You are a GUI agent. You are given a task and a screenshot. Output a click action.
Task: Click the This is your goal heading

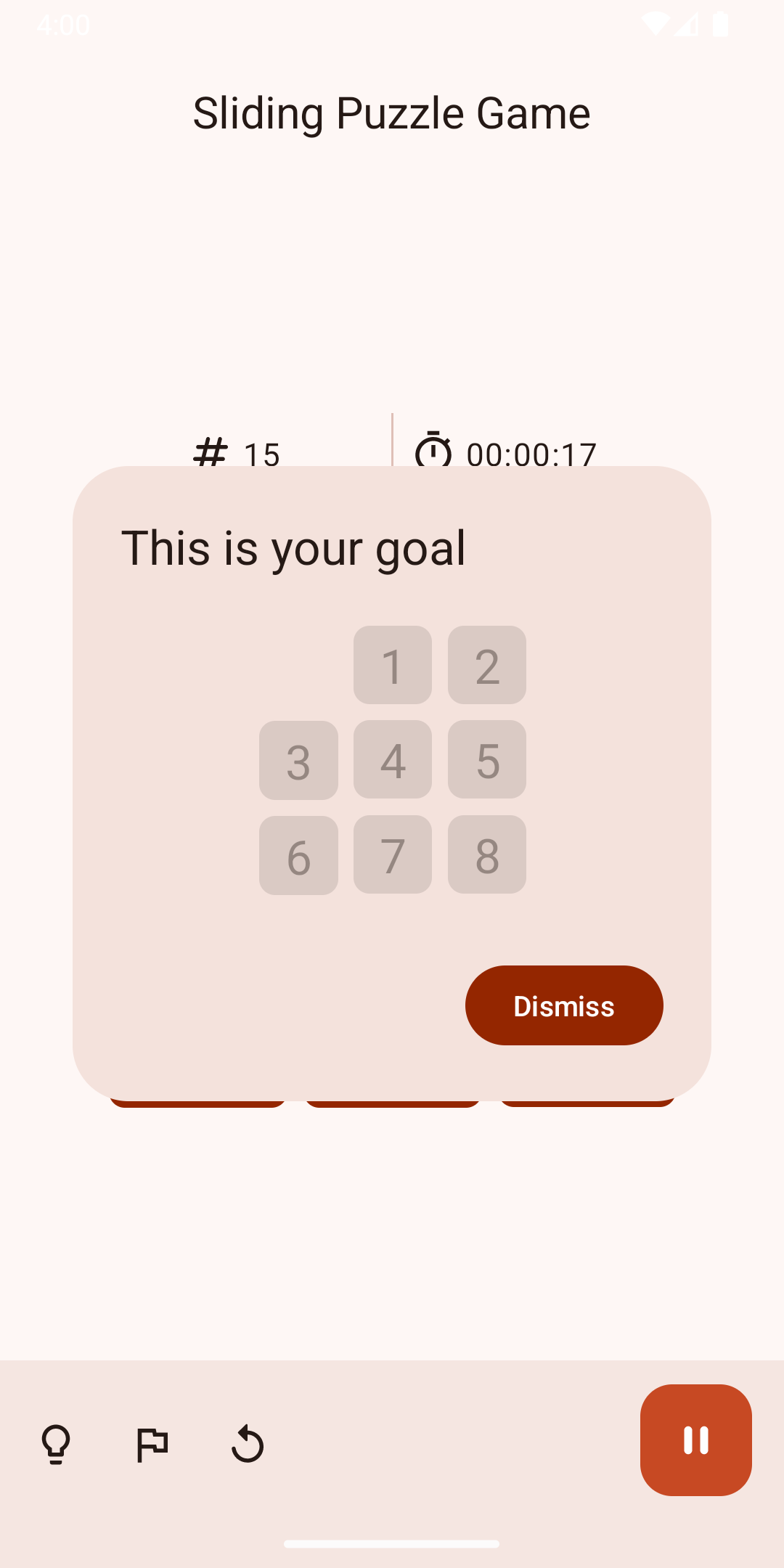coord(295,549)
